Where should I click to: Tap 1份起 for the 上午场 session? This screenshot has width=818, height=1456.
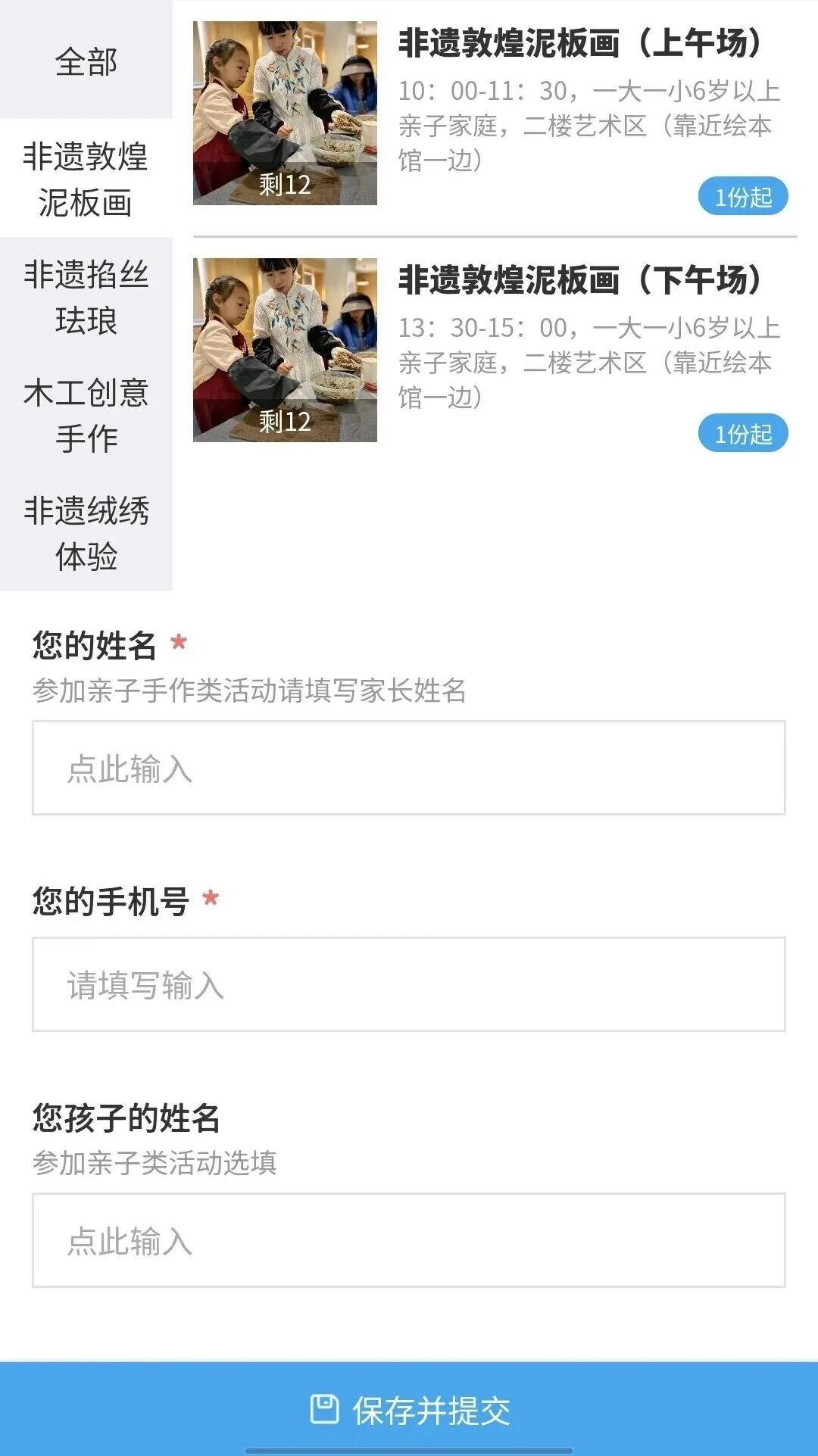point(742,197)
